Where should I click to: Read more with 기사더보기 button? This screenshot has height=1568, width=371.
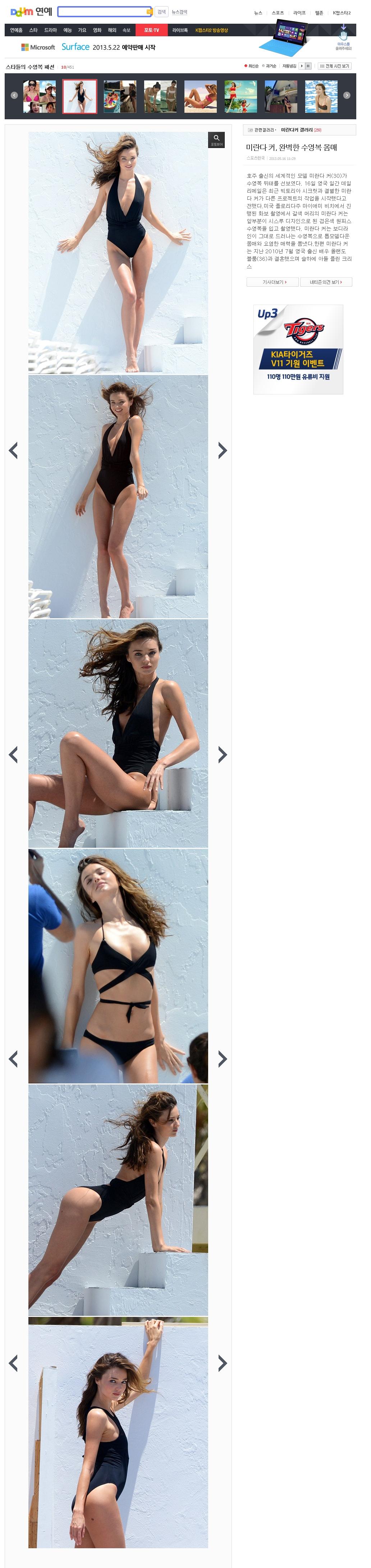272,282
